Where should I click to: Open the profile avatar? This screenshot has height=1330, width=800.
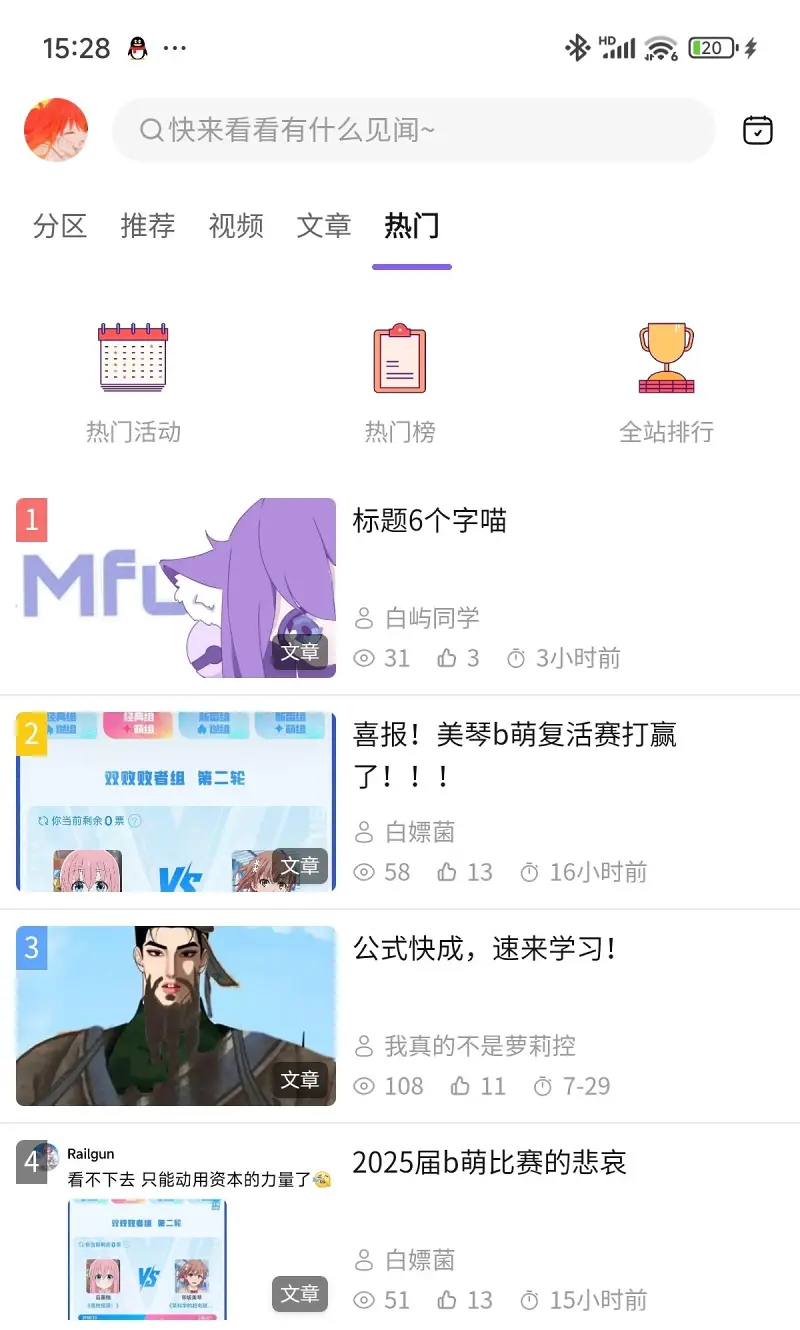pos(56,130)
